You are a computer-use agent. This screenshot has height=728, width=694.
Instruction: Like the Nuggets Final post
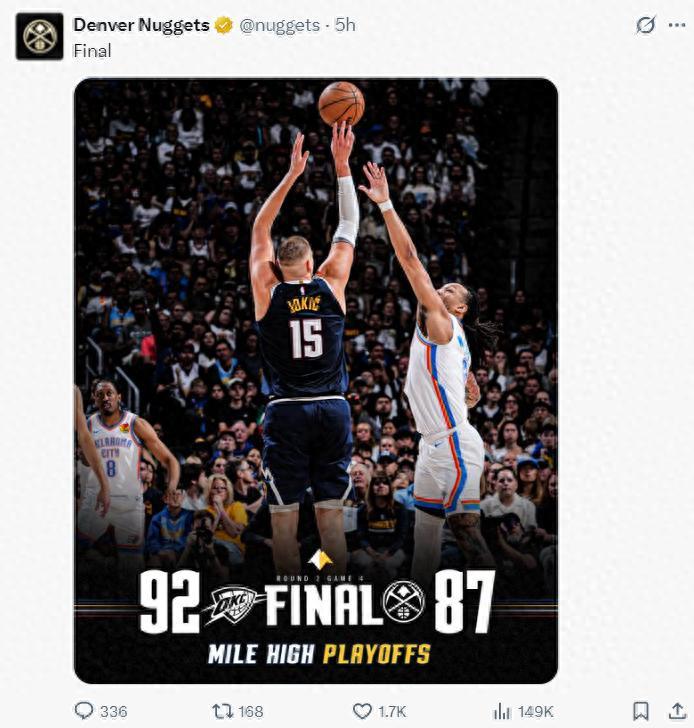click(363, 711)
